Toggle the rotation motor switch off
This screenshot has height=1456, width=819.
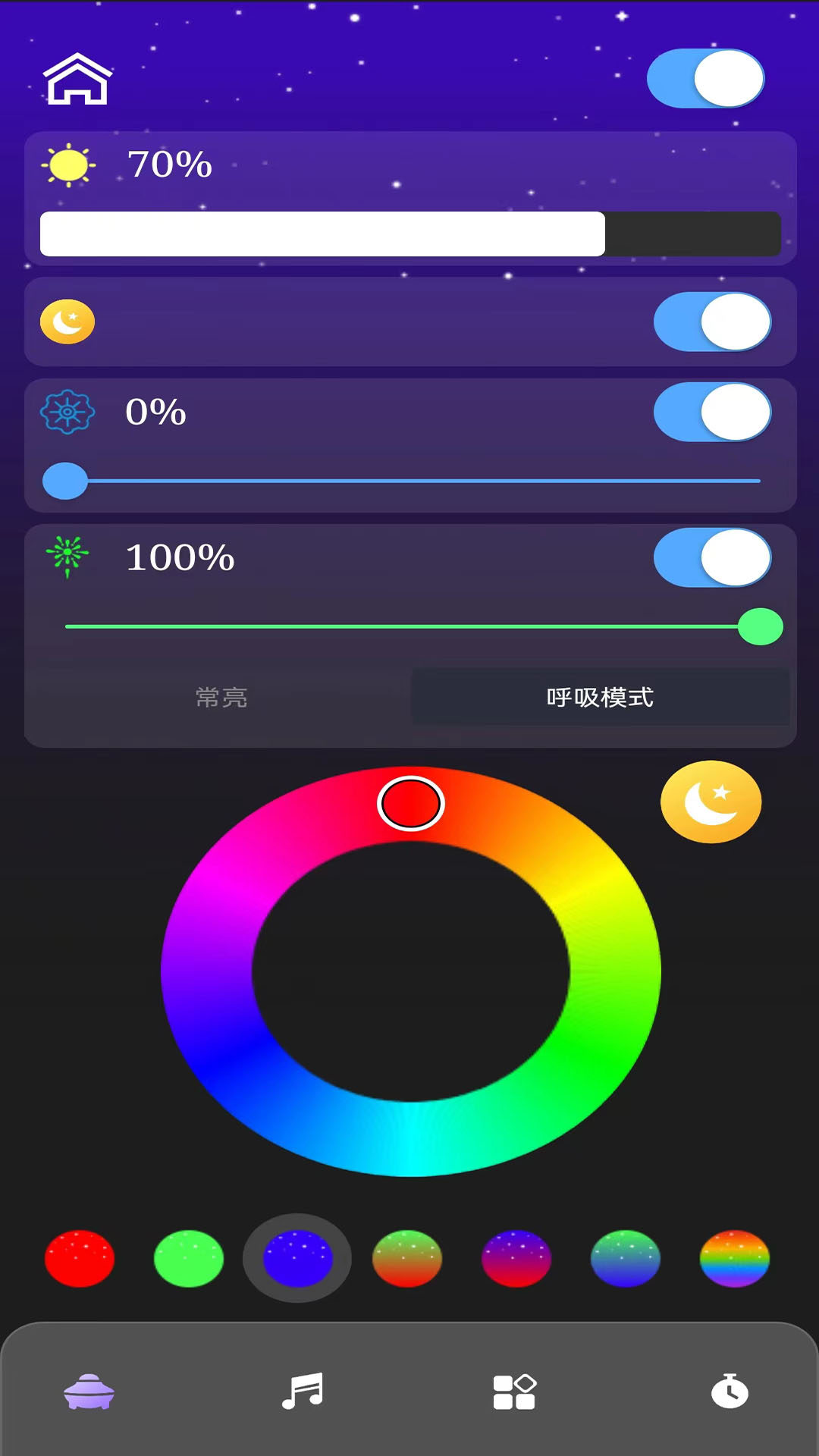pos(712,412)
